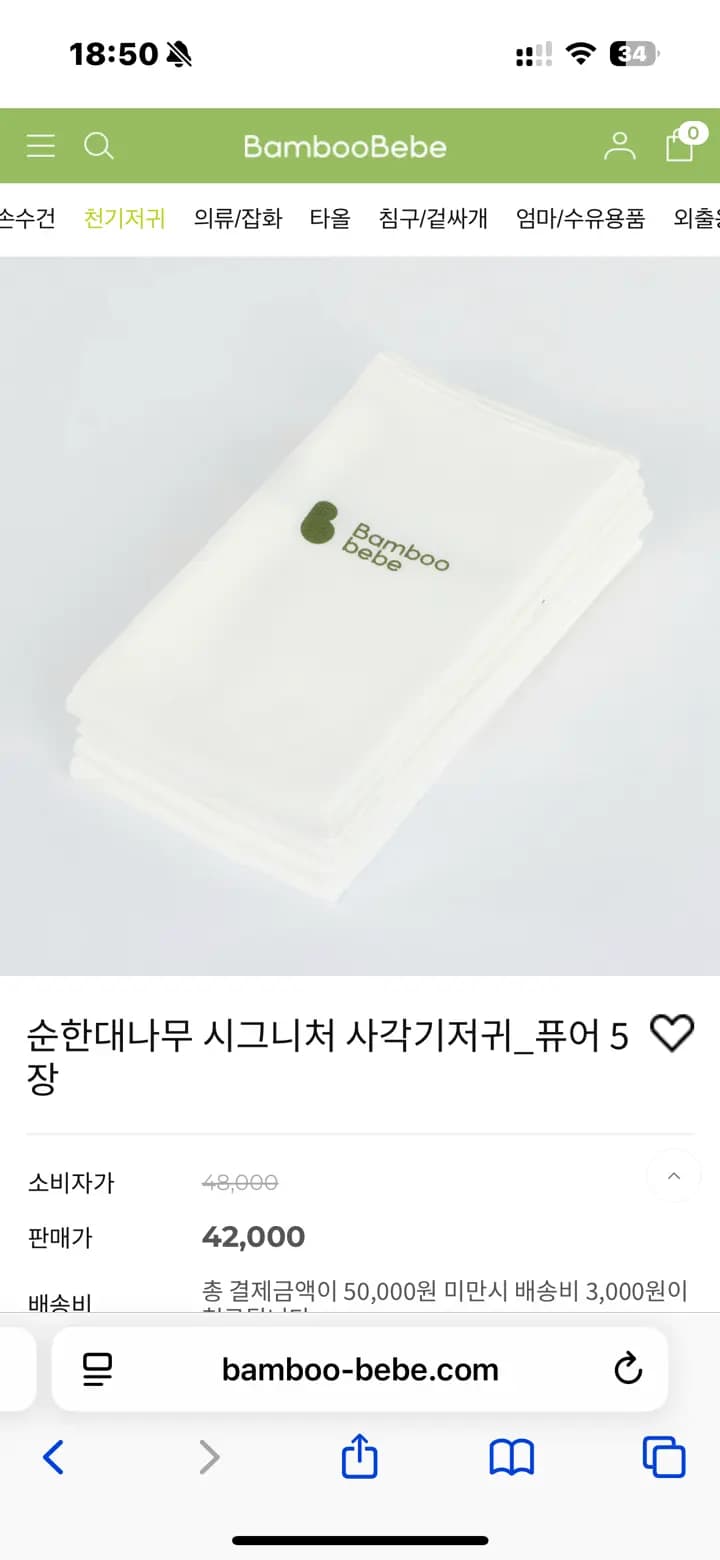Show all open Safari tabs
The image size is (720, 1560).
663,1457
